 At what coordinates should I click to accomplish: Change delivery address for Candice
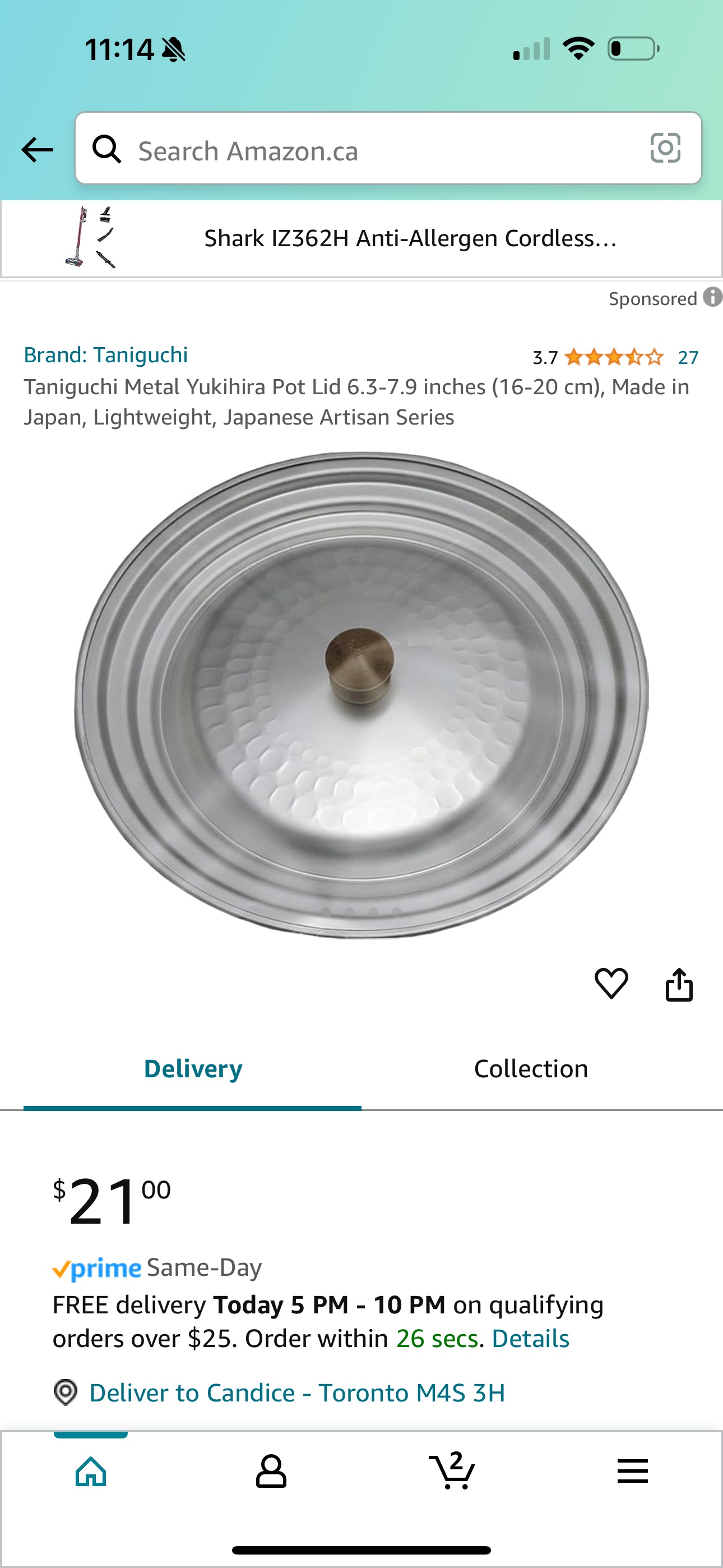pyautogui.click(x=297, y=1392)
